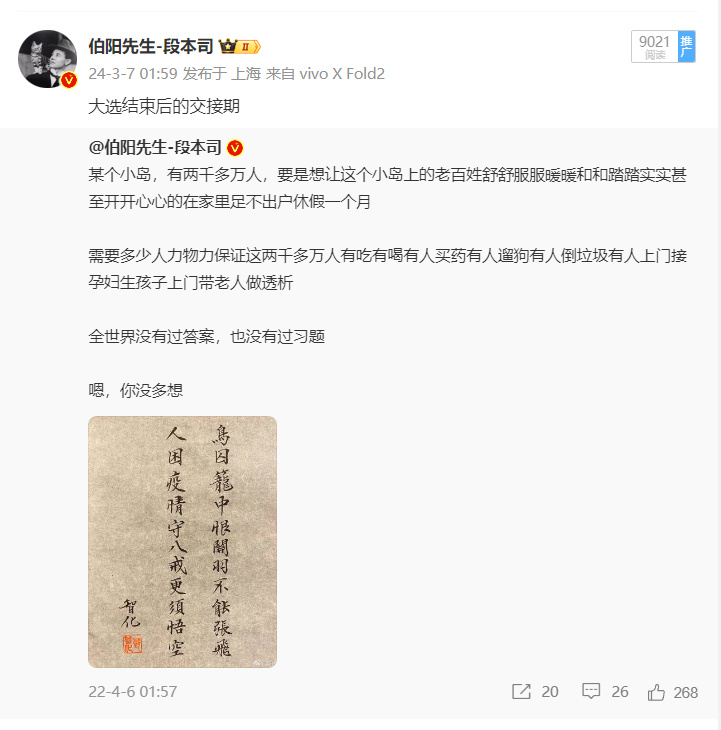Like the quoted post with 268 likes
This screenshot has height=730, width=721.
(672, 692)
